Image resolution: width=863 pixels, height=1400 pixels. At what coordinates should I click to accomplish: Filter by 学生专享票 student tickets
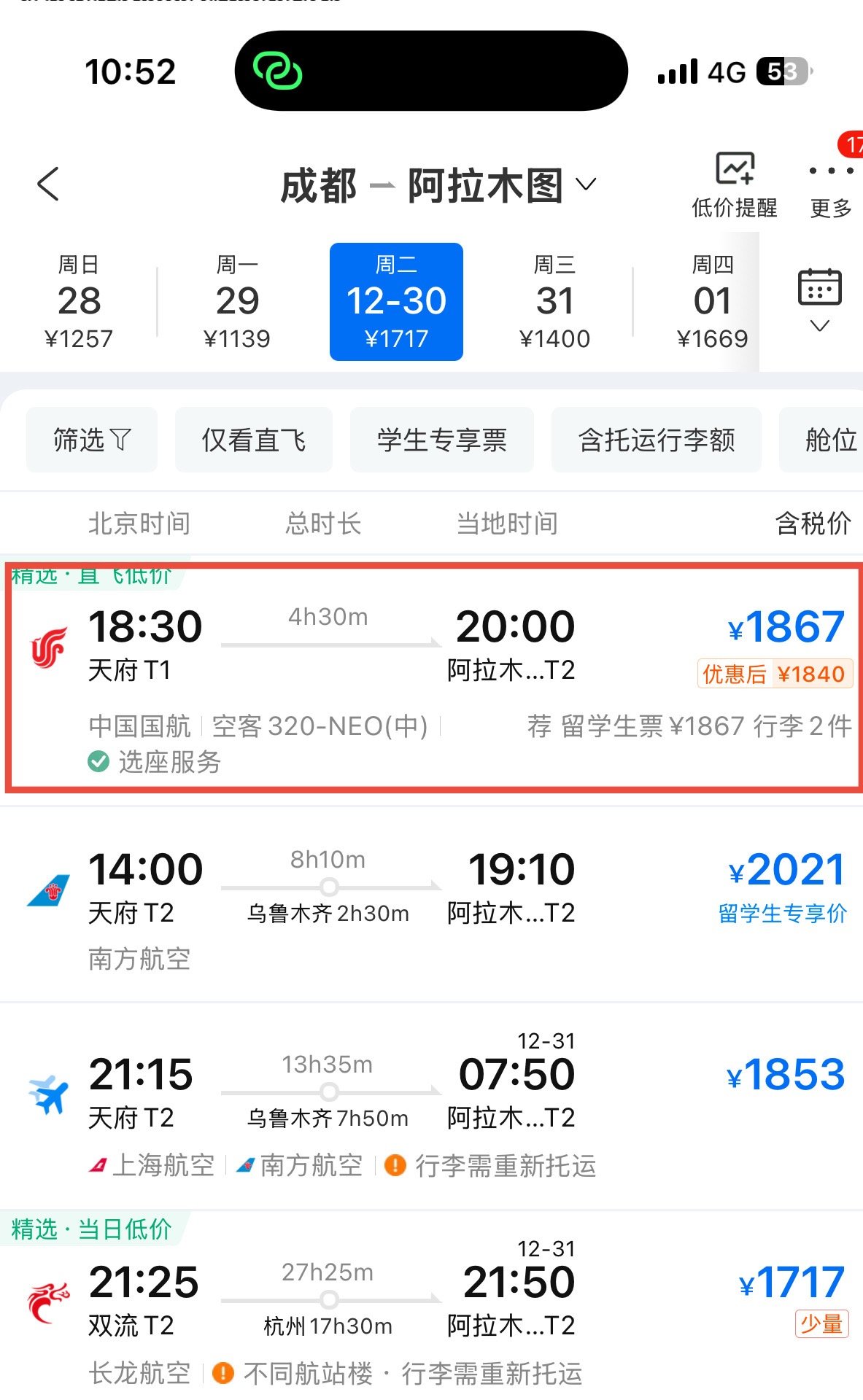[441, 440]
